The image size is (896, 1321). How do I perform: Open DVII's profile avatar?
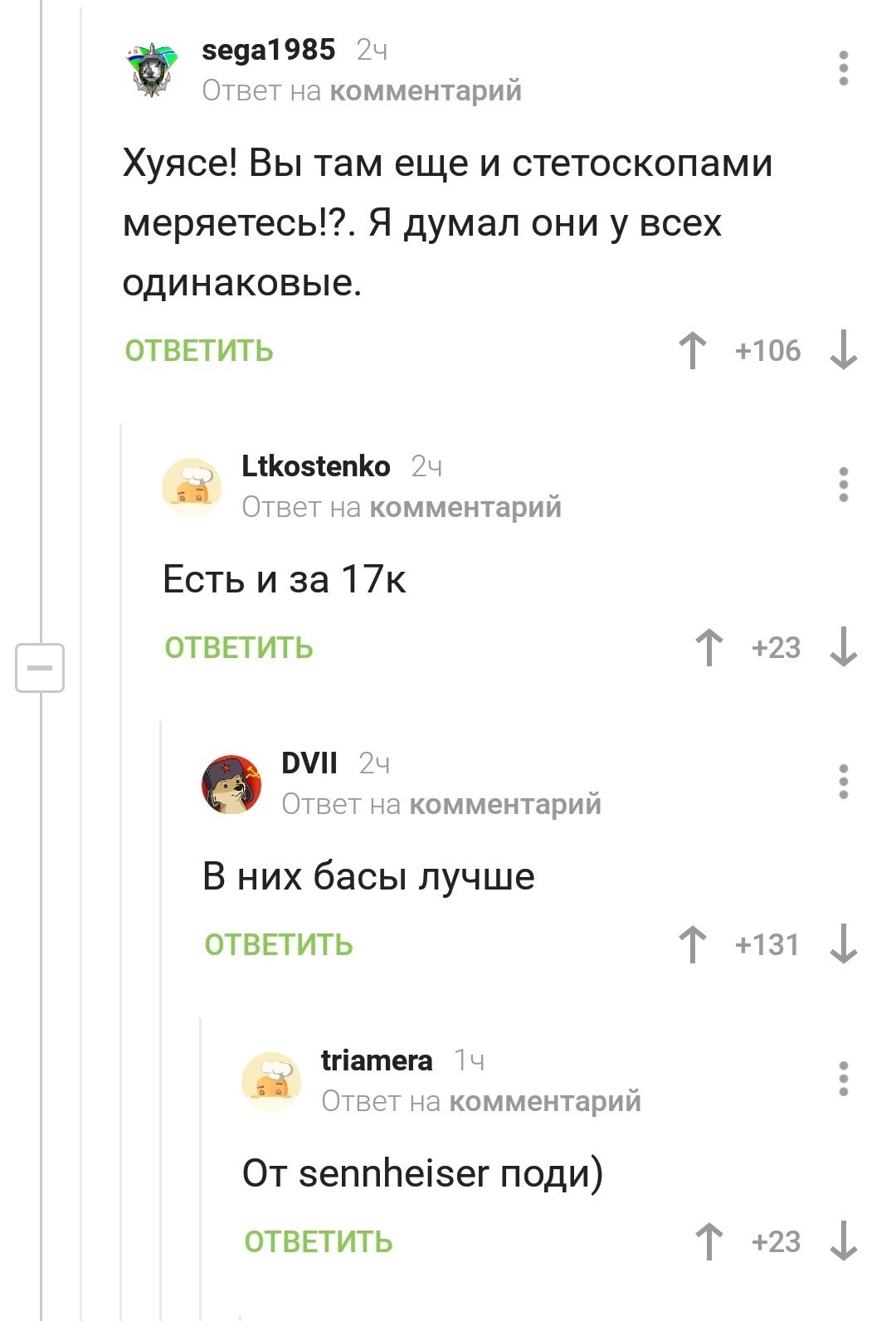click(232, 784)
